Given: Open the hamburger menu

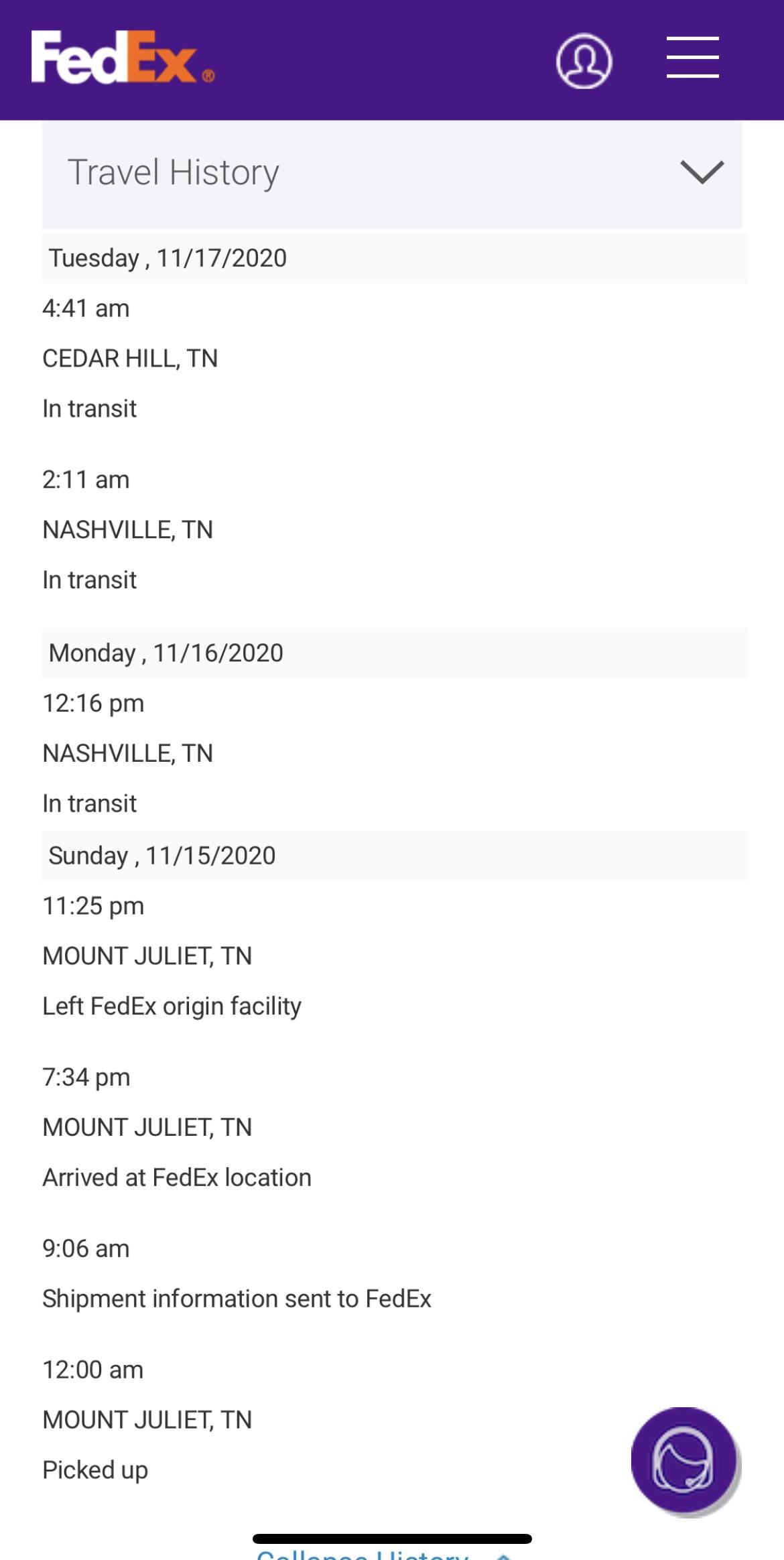Looking at the screenshot, I should [692, 58].
